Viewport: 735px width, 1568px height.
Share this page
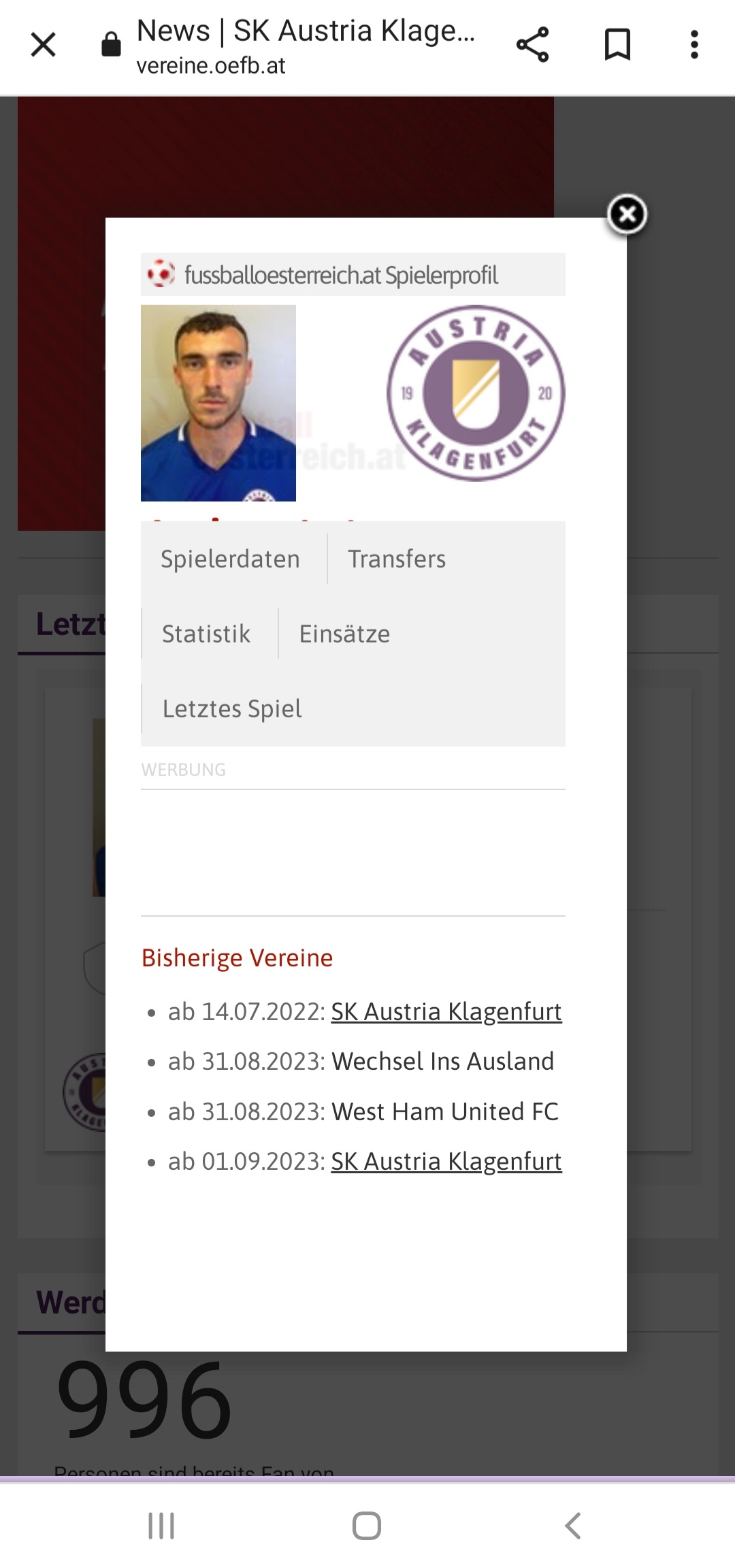click(x=533, y=45)
